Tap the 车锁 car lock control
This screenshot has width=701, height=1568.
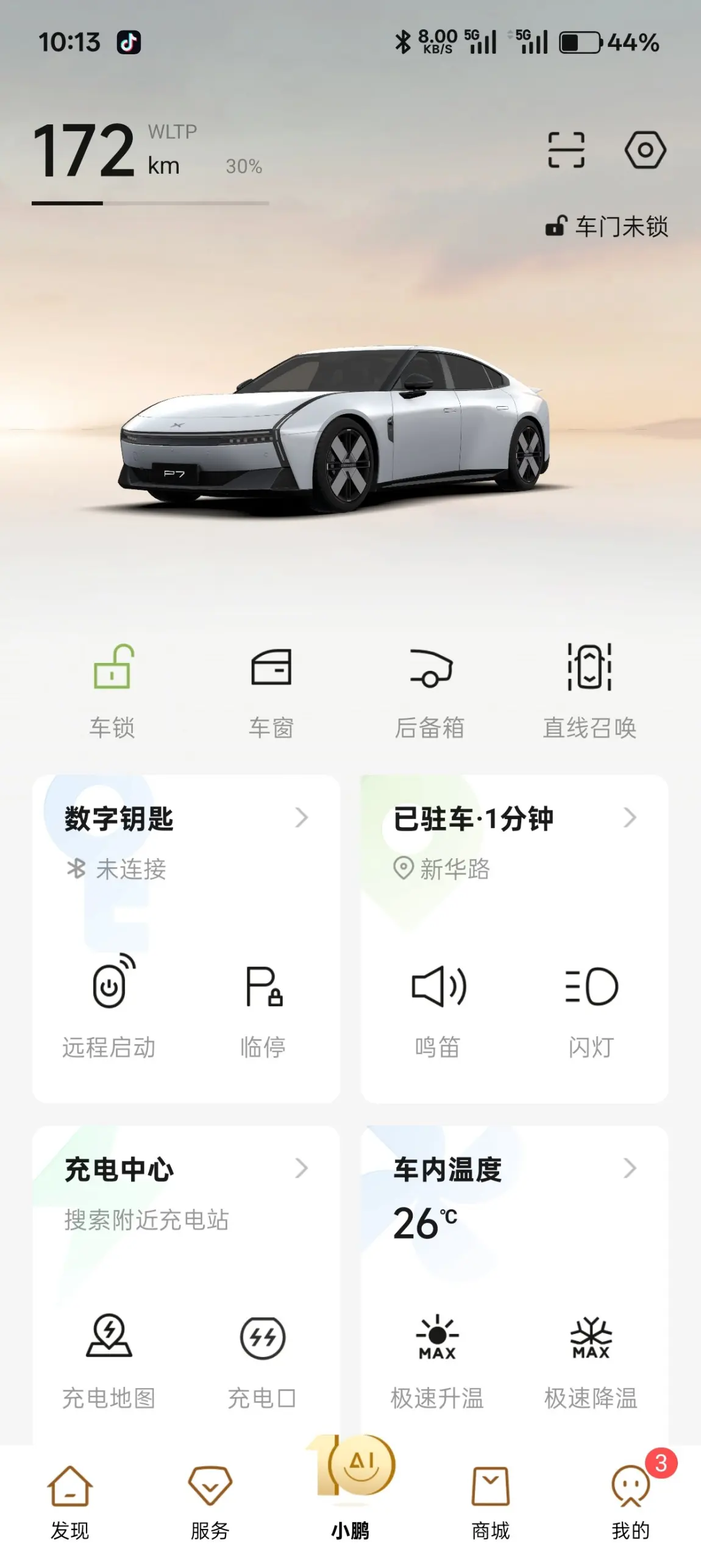tap(112, 691)
